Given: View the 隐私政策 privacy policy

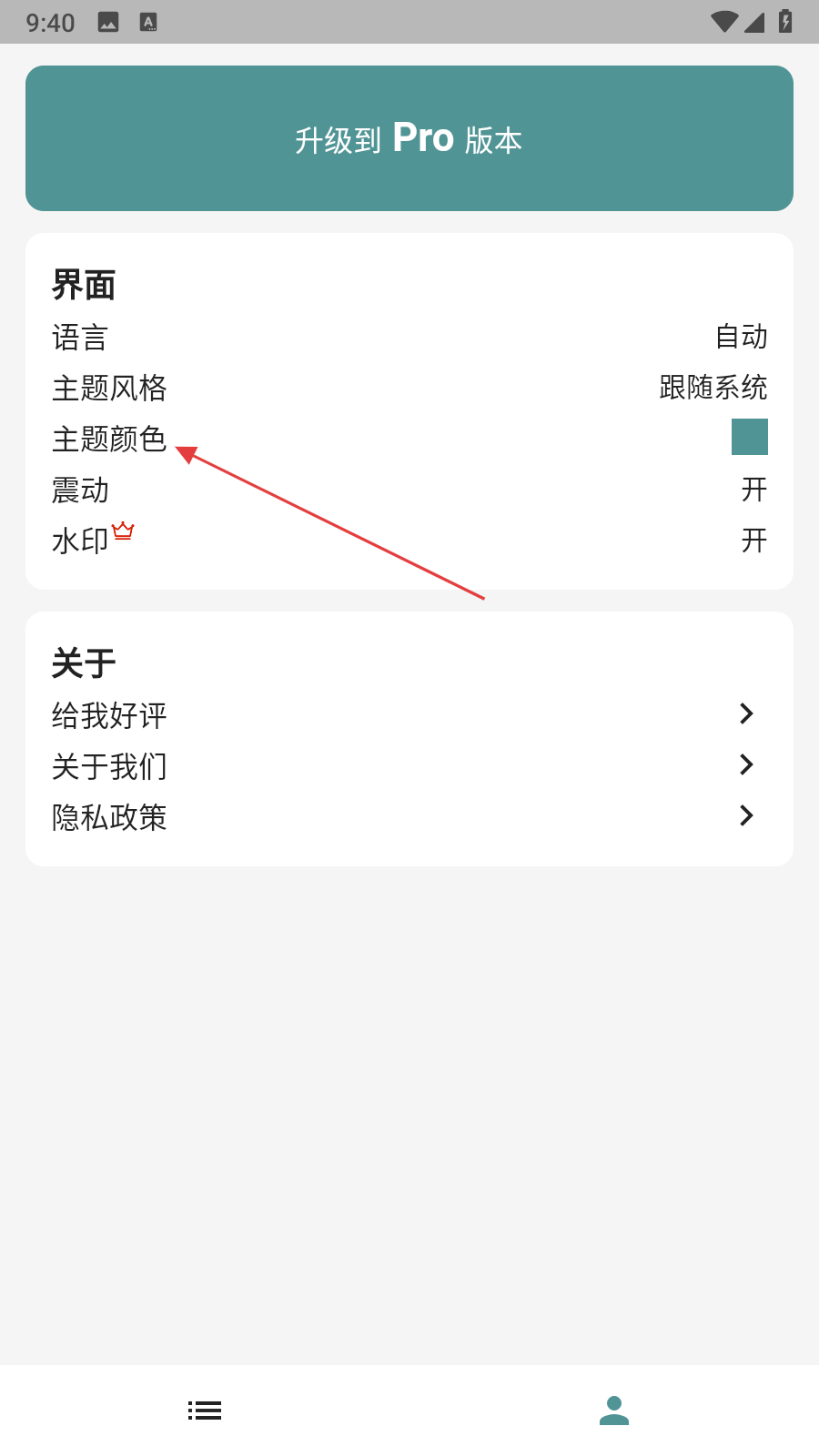Looking at the screenshot, I should click(x=409, y=817).
